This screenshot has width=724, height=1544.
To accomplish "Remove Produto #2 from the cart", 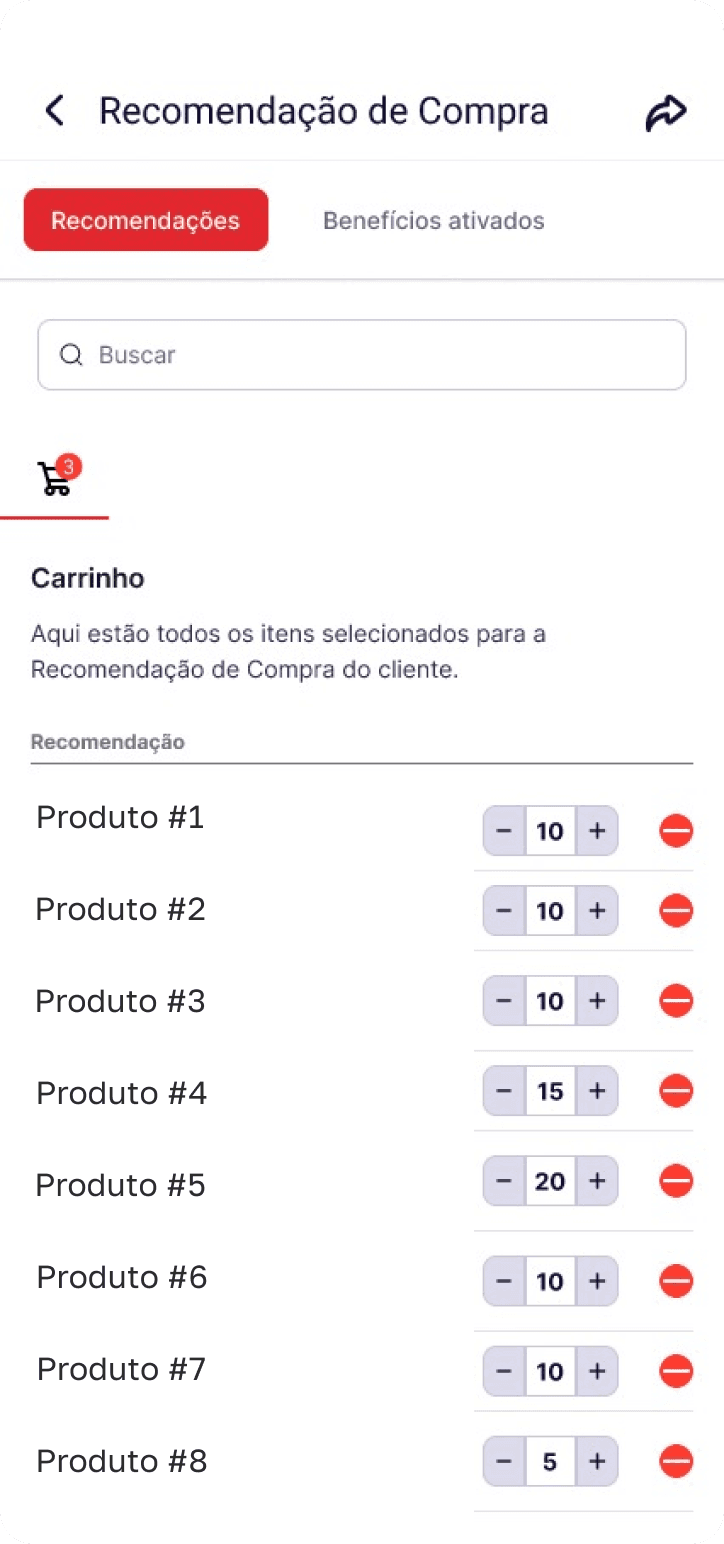I will [676, 911].
